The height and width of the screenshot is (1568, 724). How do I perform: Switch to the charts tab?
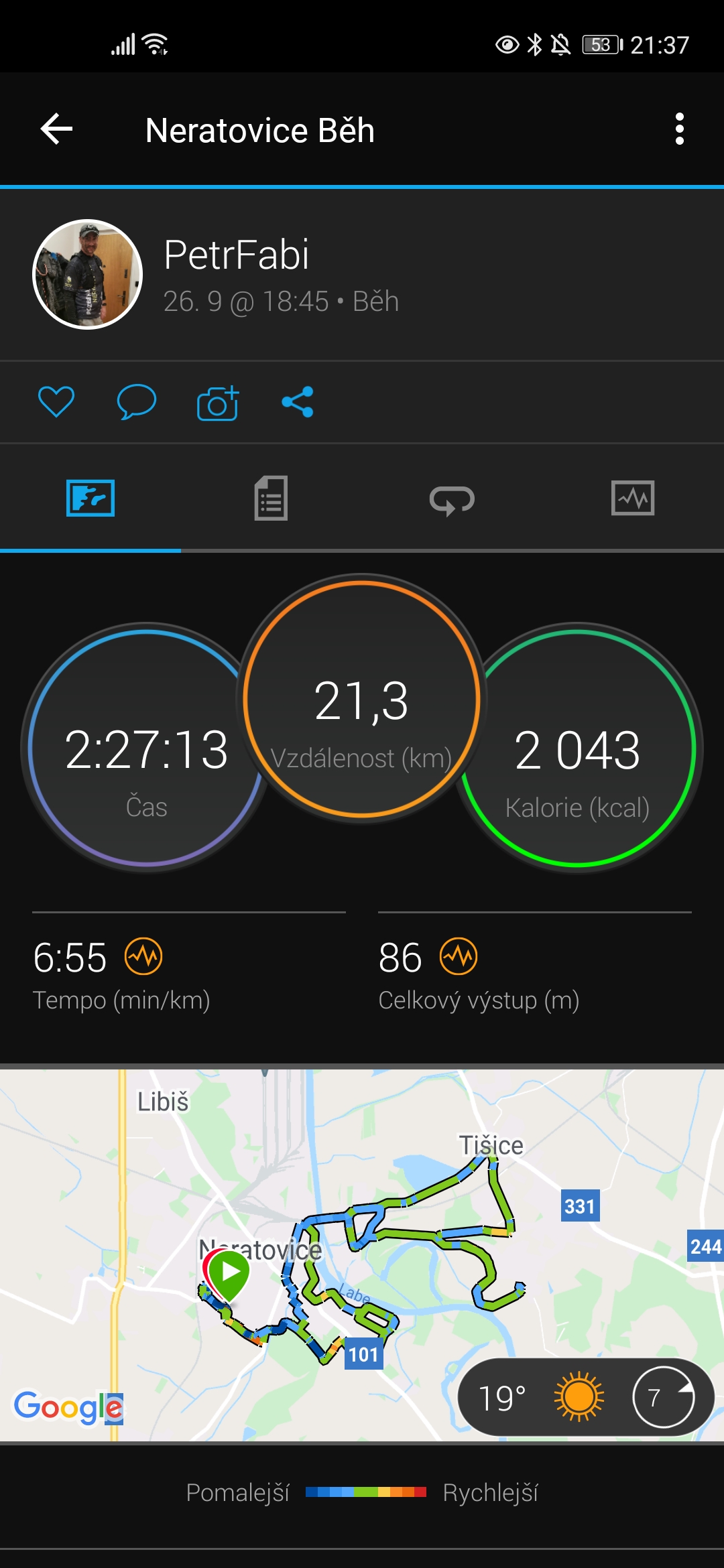(633, 498)
